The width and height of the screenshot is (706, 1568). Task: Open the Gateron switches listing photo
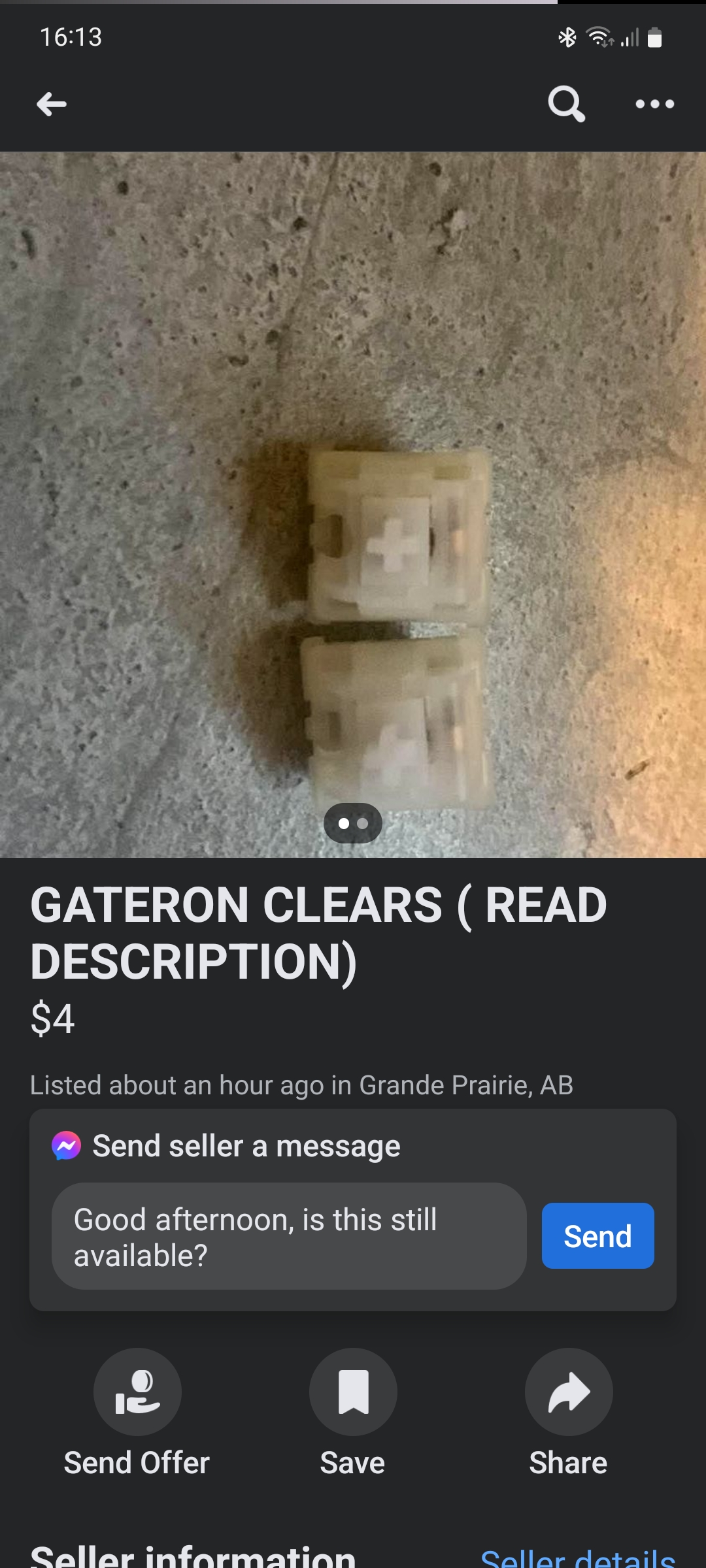(x=353, y=503)
